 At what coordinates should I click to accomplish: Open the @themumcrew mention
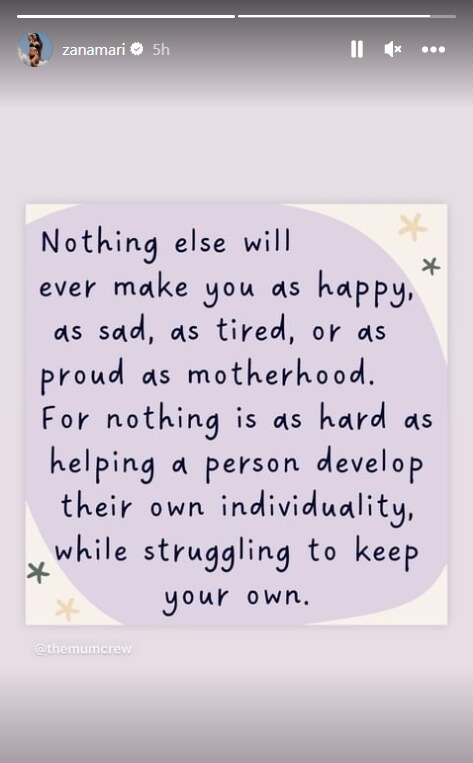click(x=83, y=649)
